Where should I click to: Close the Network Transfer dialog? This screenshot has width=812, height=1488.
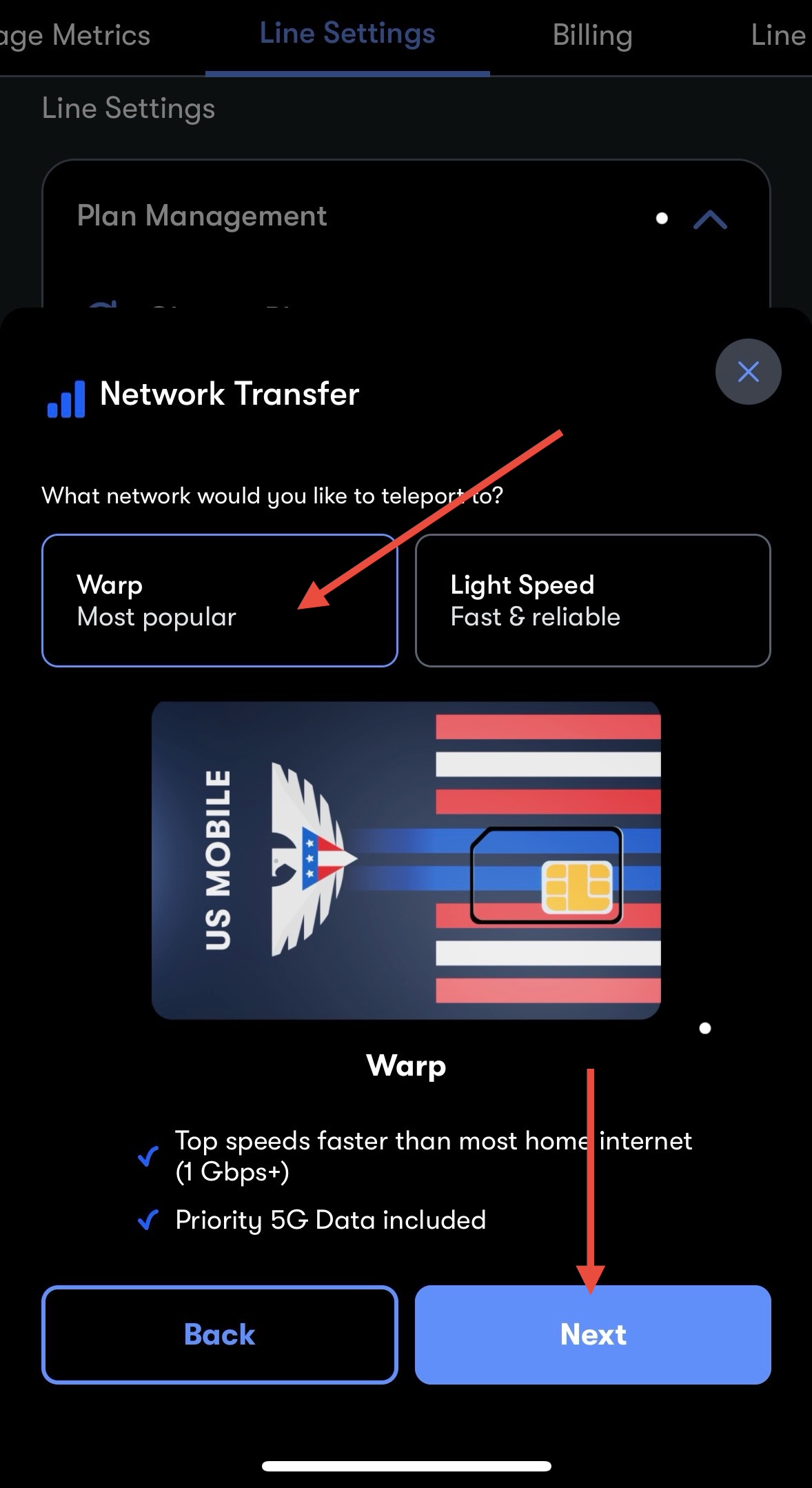coord(748,372)
